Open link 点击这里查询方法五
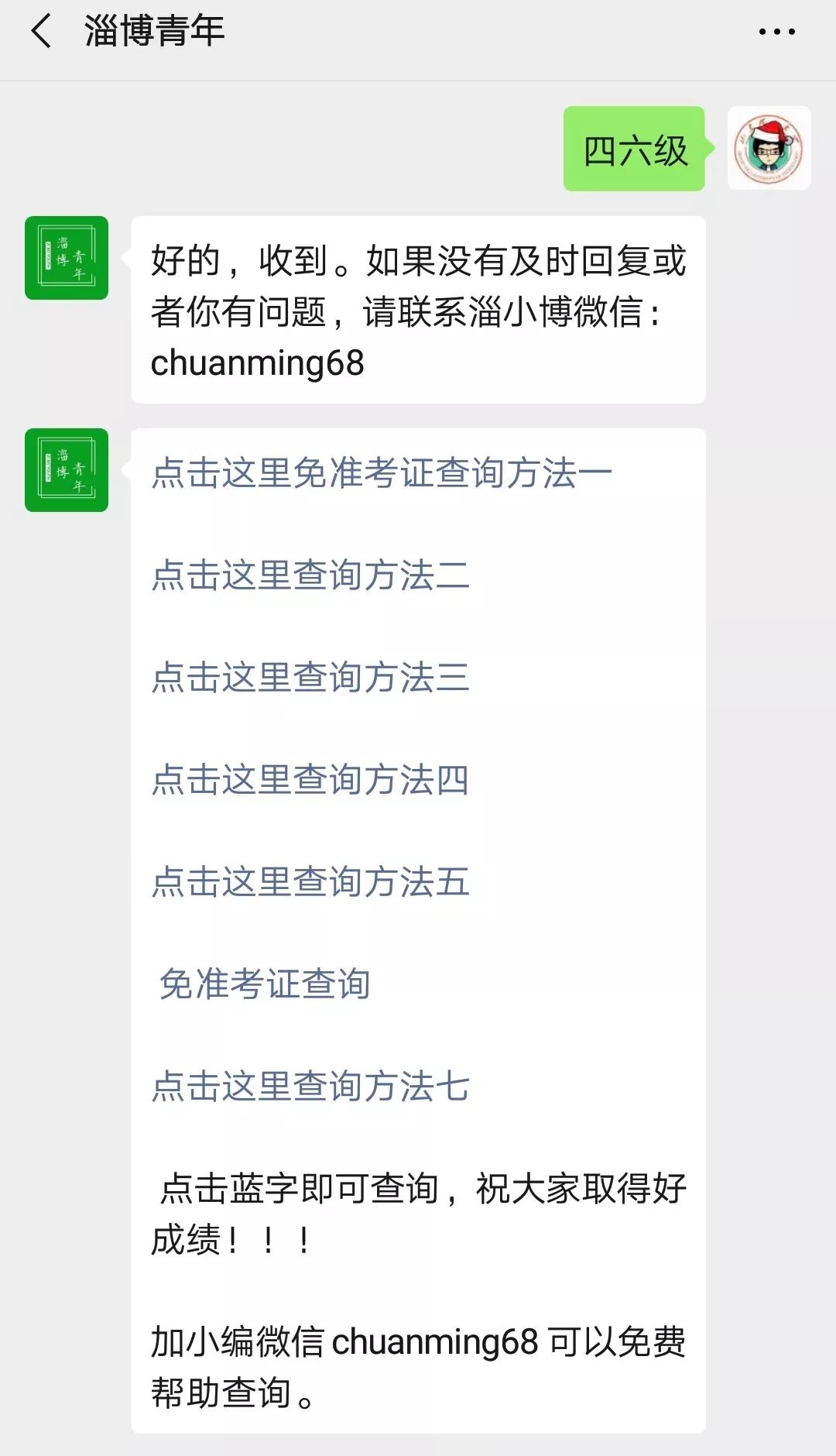The width and height of the screenshot is (836, 1456). pos(310,882)
